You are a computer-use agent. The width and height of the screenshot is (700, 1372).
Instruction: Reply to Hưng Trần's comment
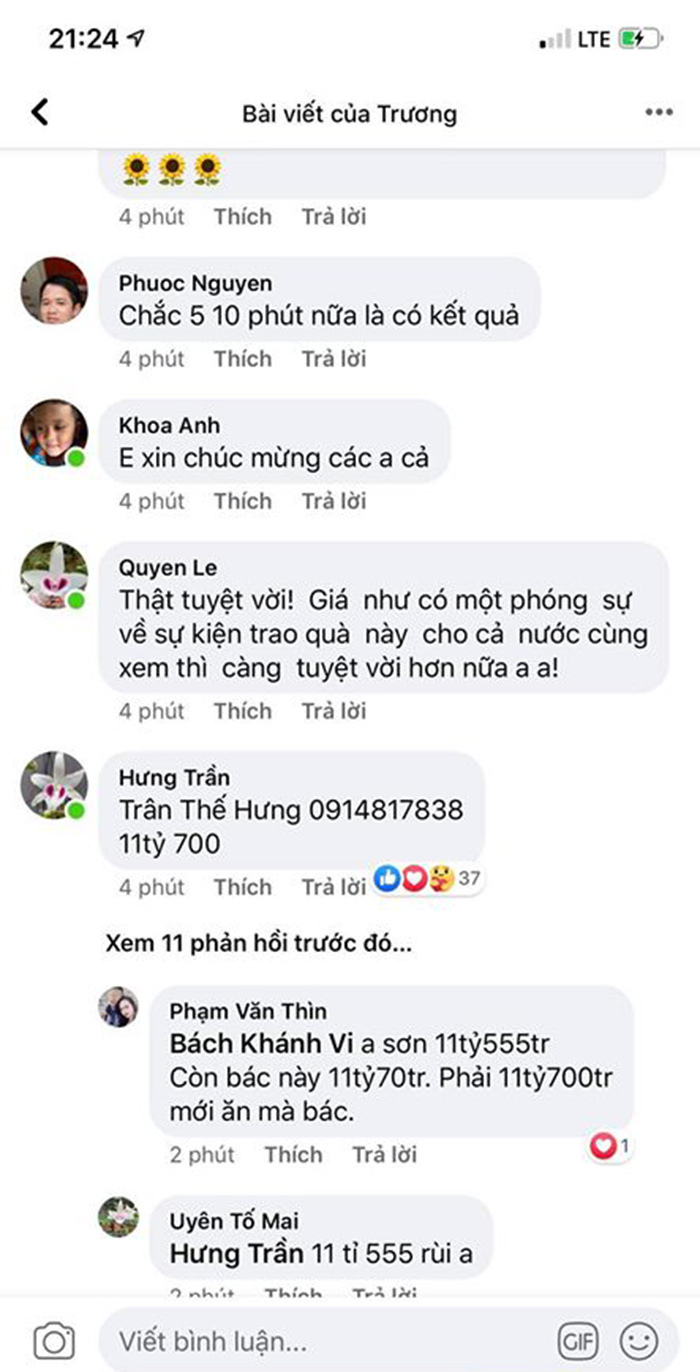334,887
